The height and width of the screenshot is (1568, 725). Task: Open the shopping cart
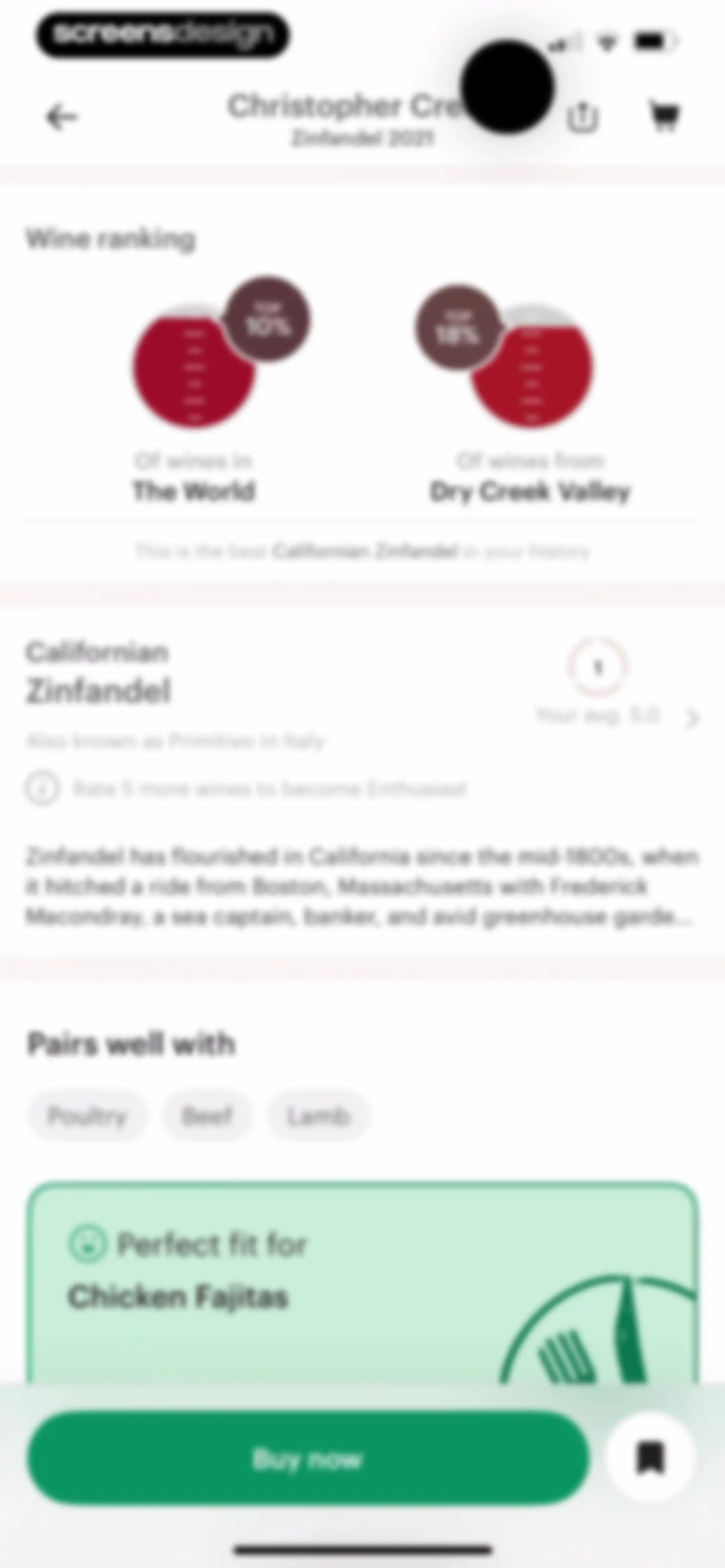coord(664,116)
